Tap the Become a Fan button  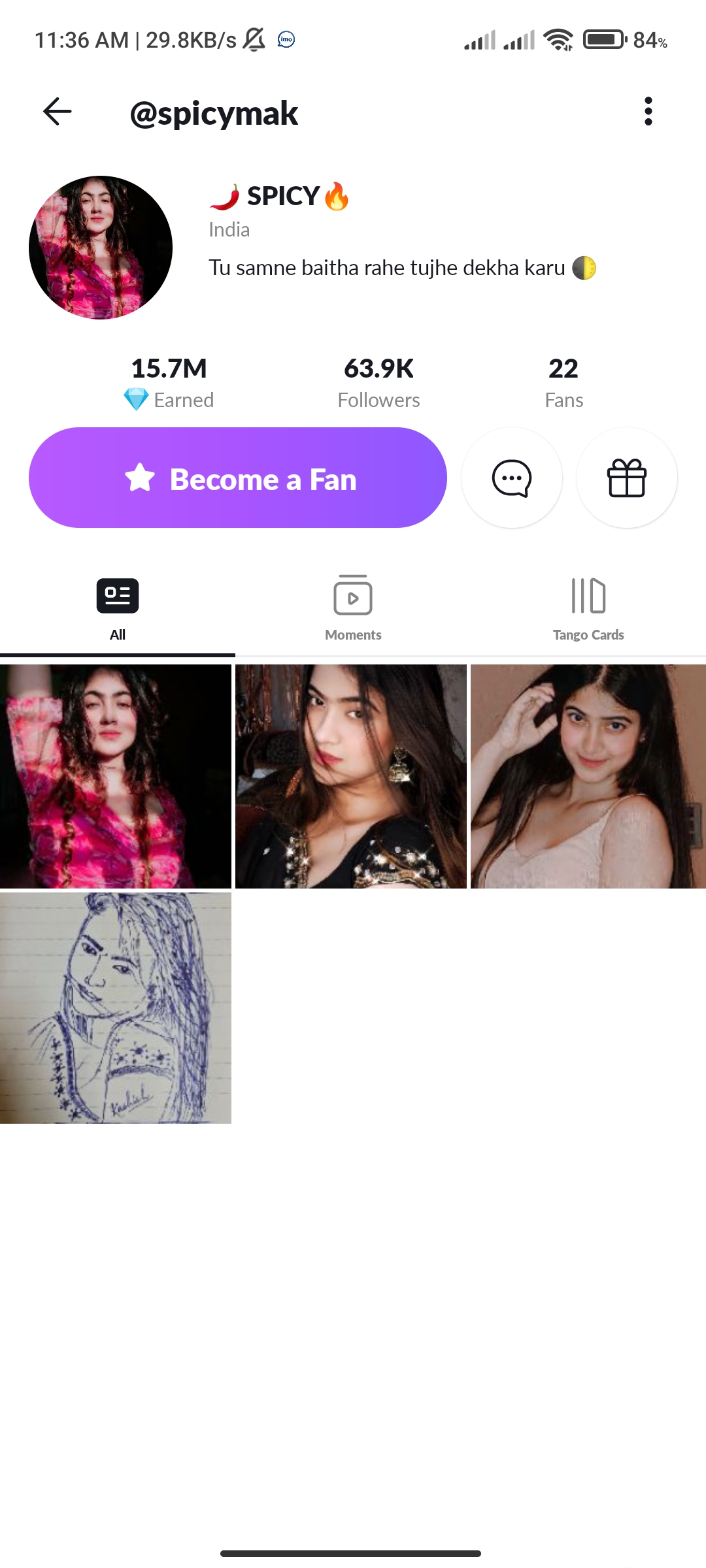click(x=238, y=478)
